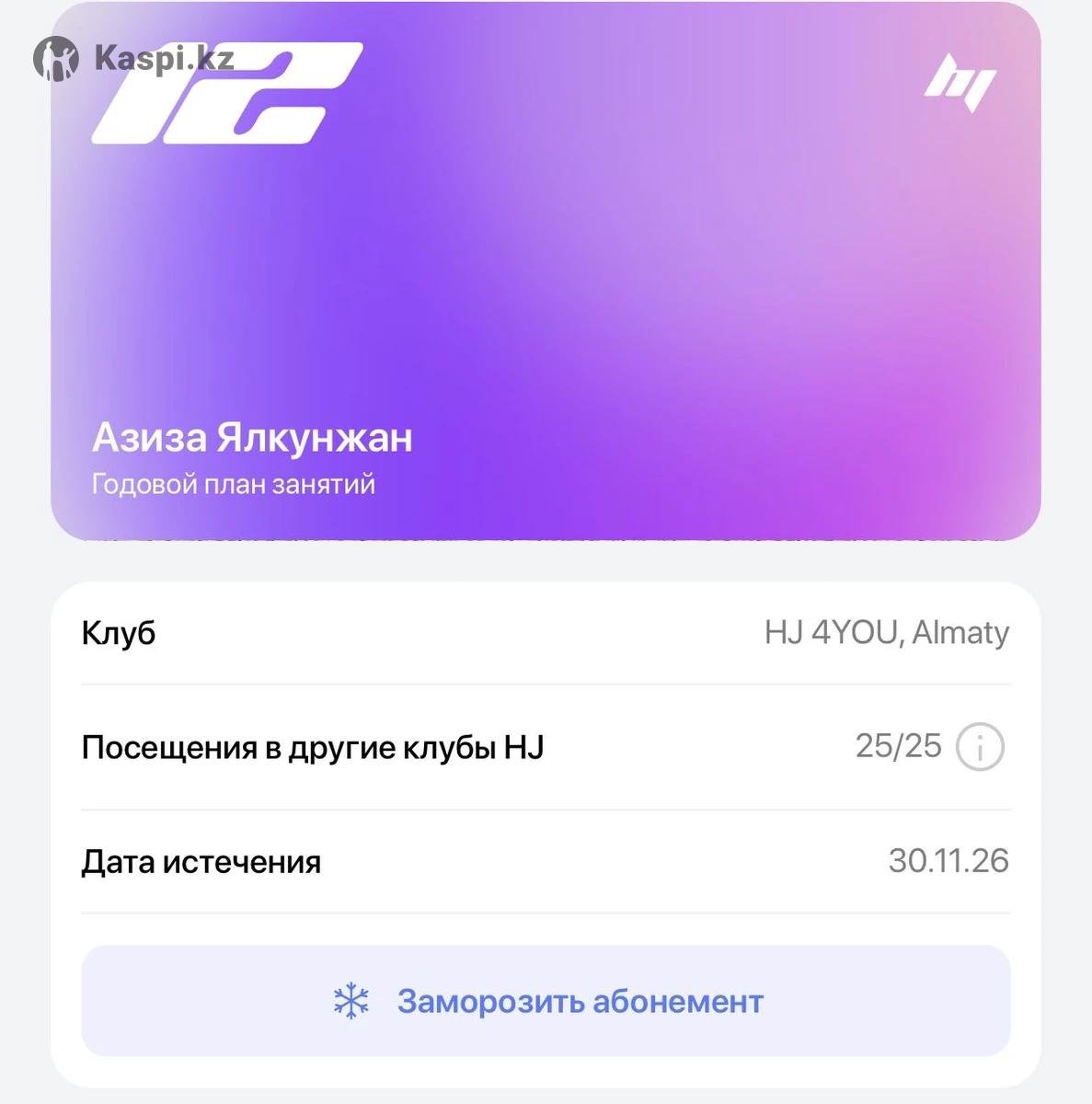
Task: Freeze the membership with Заморозить абонемент
Action: (x=546, y=1000)
